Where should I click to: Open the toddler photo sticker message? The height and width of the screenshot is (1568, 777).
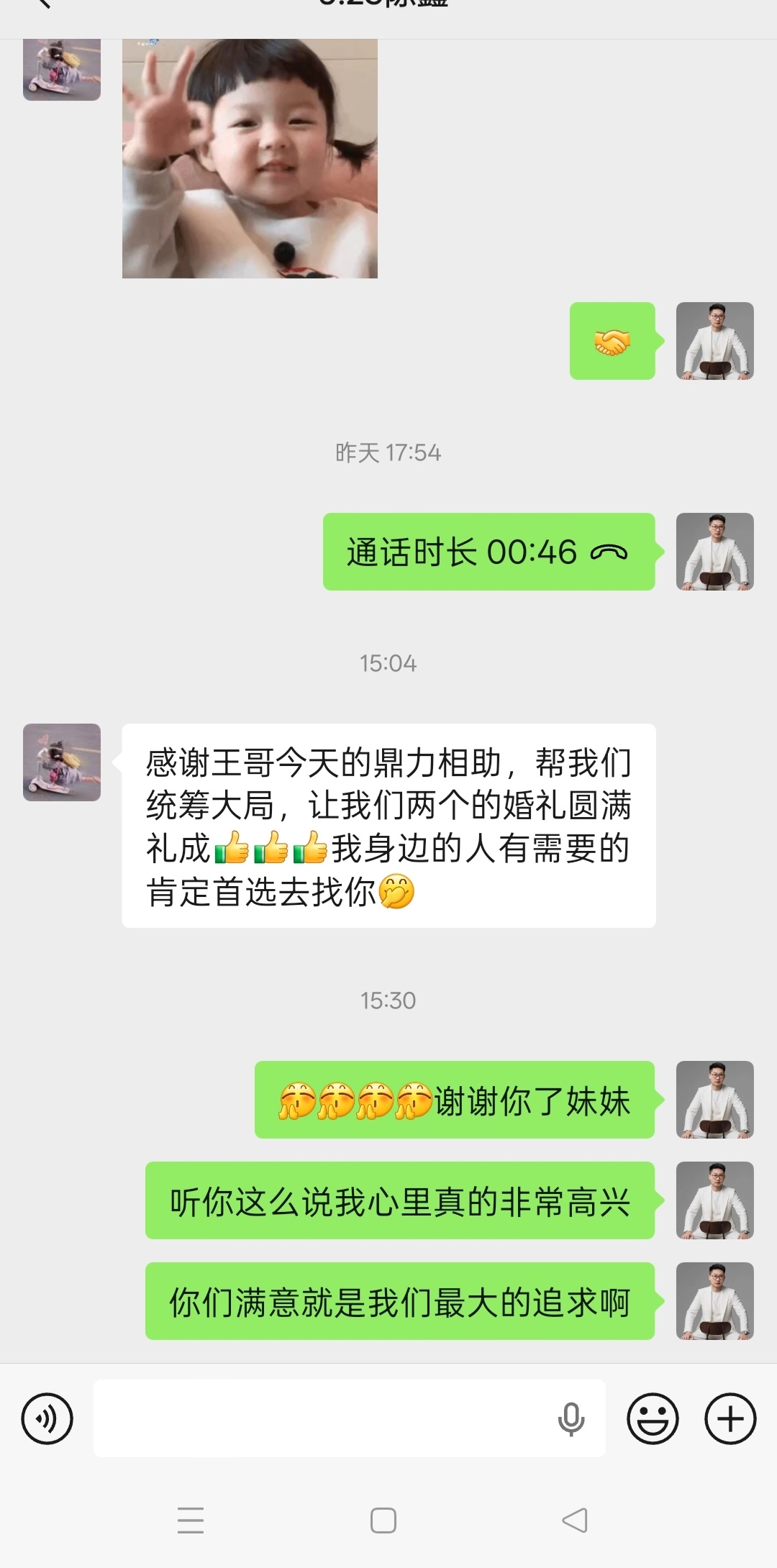point(250,158)
